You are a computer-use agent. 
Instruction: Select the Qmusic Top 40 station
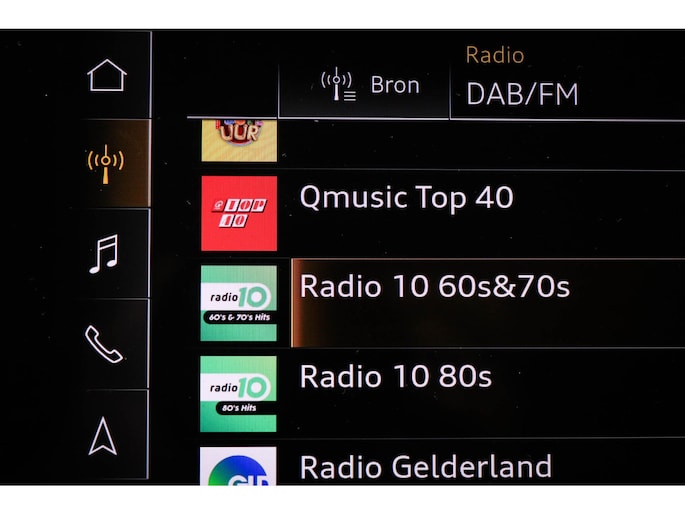(x=442, y=214)
